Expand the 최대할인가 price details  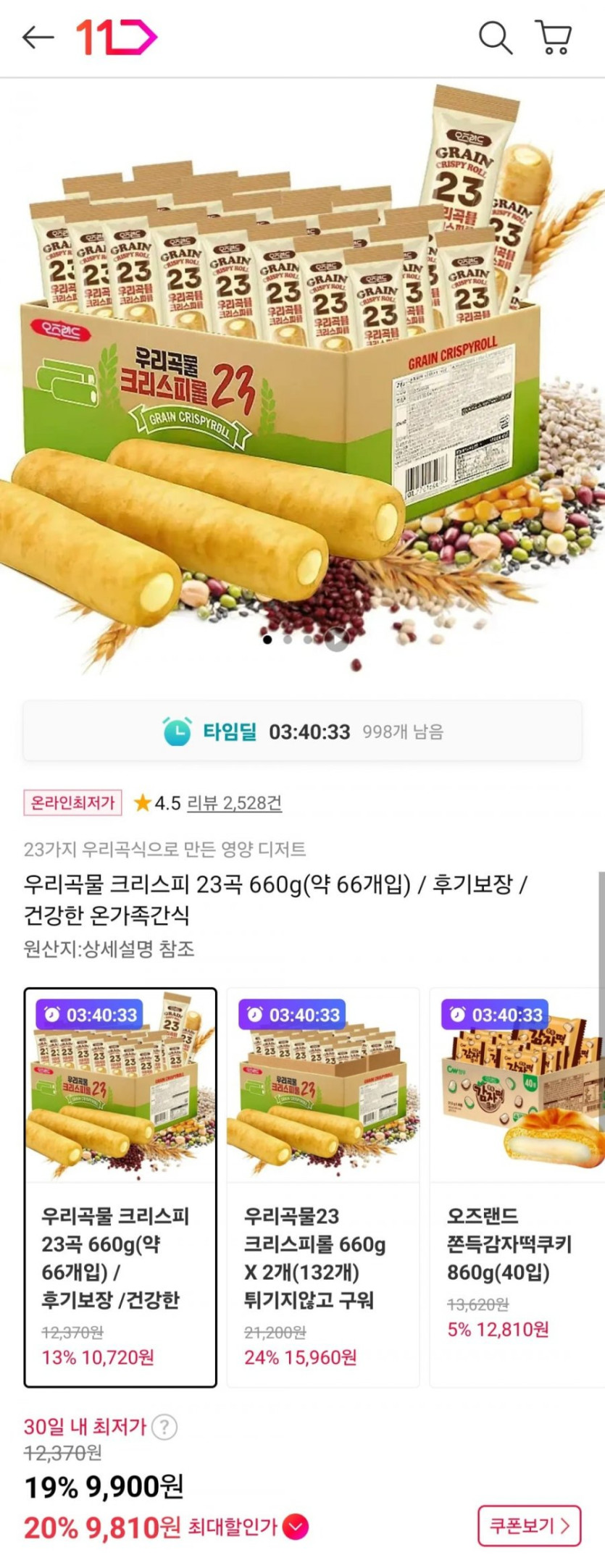coord(296,1527)
